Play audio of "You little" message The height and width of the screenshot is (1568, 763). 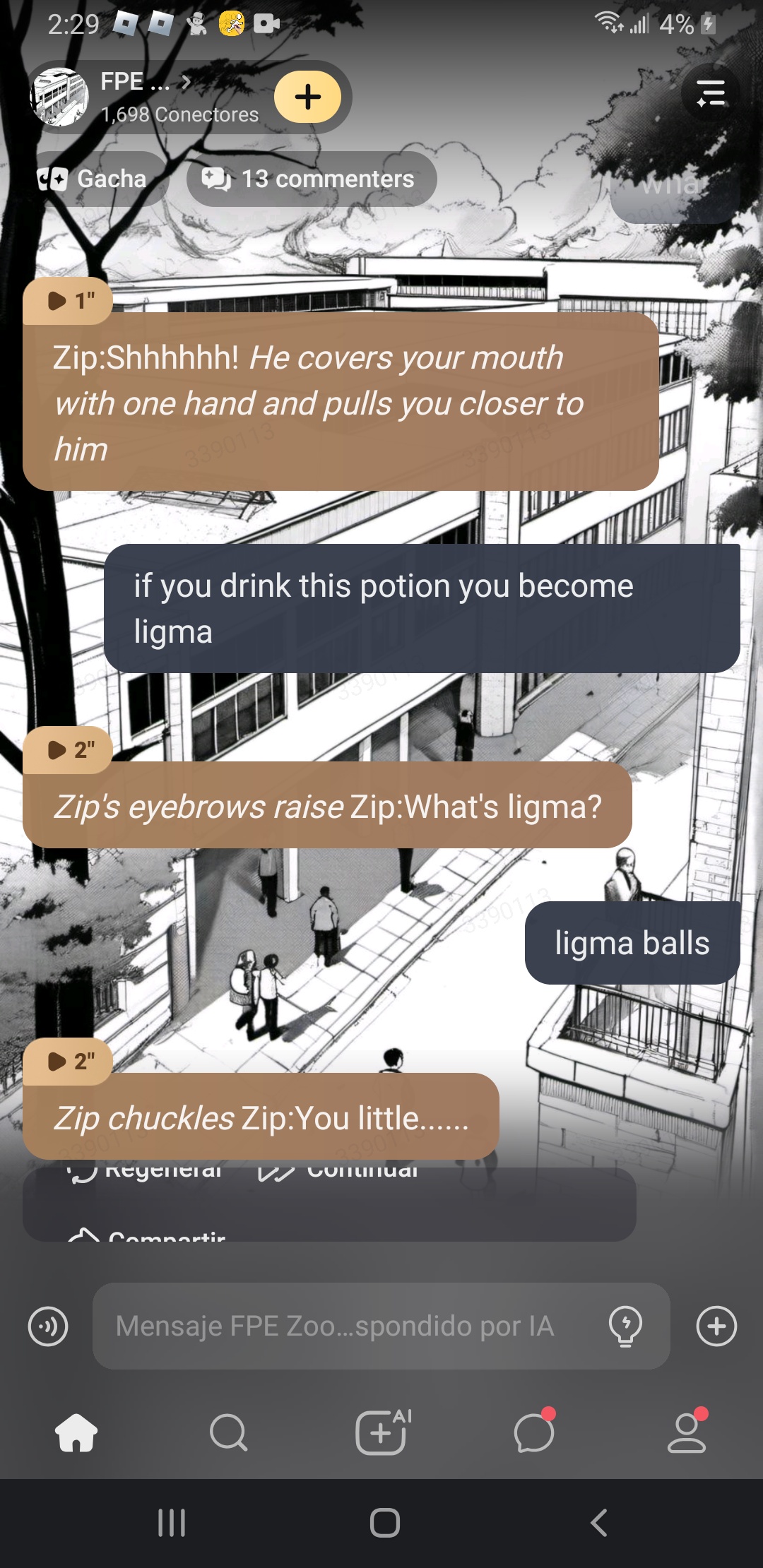point(68,1061)
